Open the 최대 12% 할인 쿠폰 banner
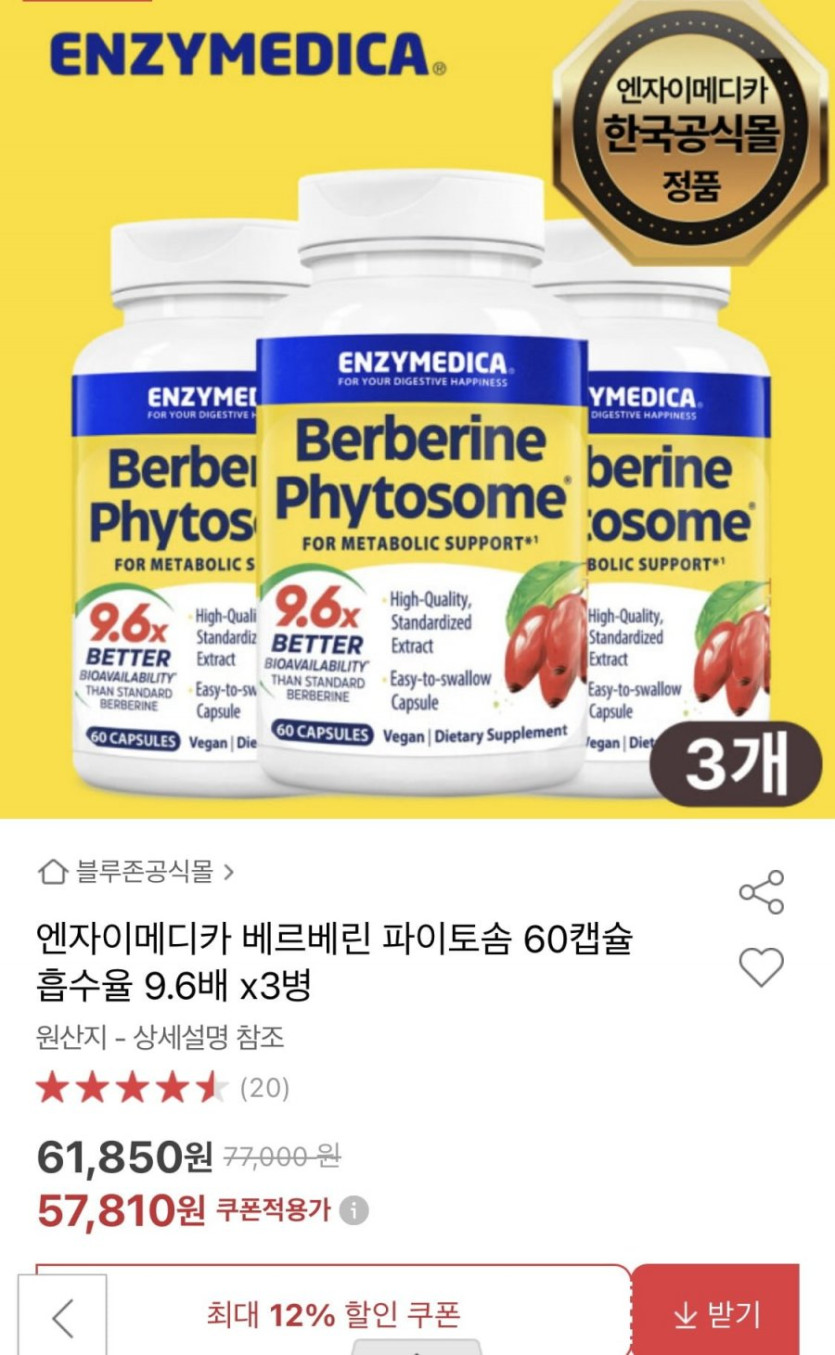Screen dimensions: 835x1355 (333, 1315)
